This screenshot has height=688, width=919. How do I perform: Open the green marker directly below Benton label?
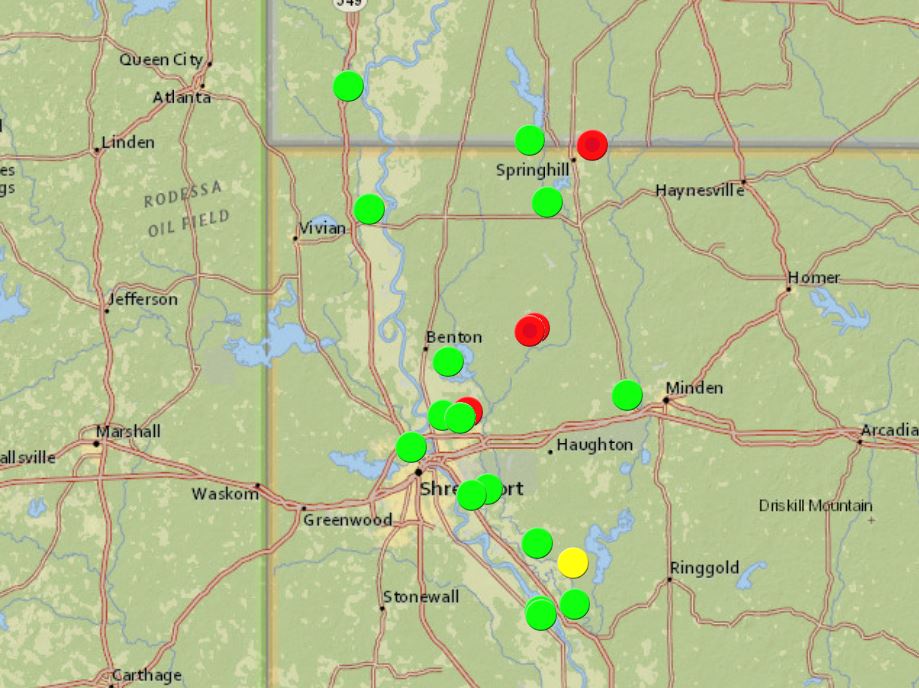click(x=448, y=362)
